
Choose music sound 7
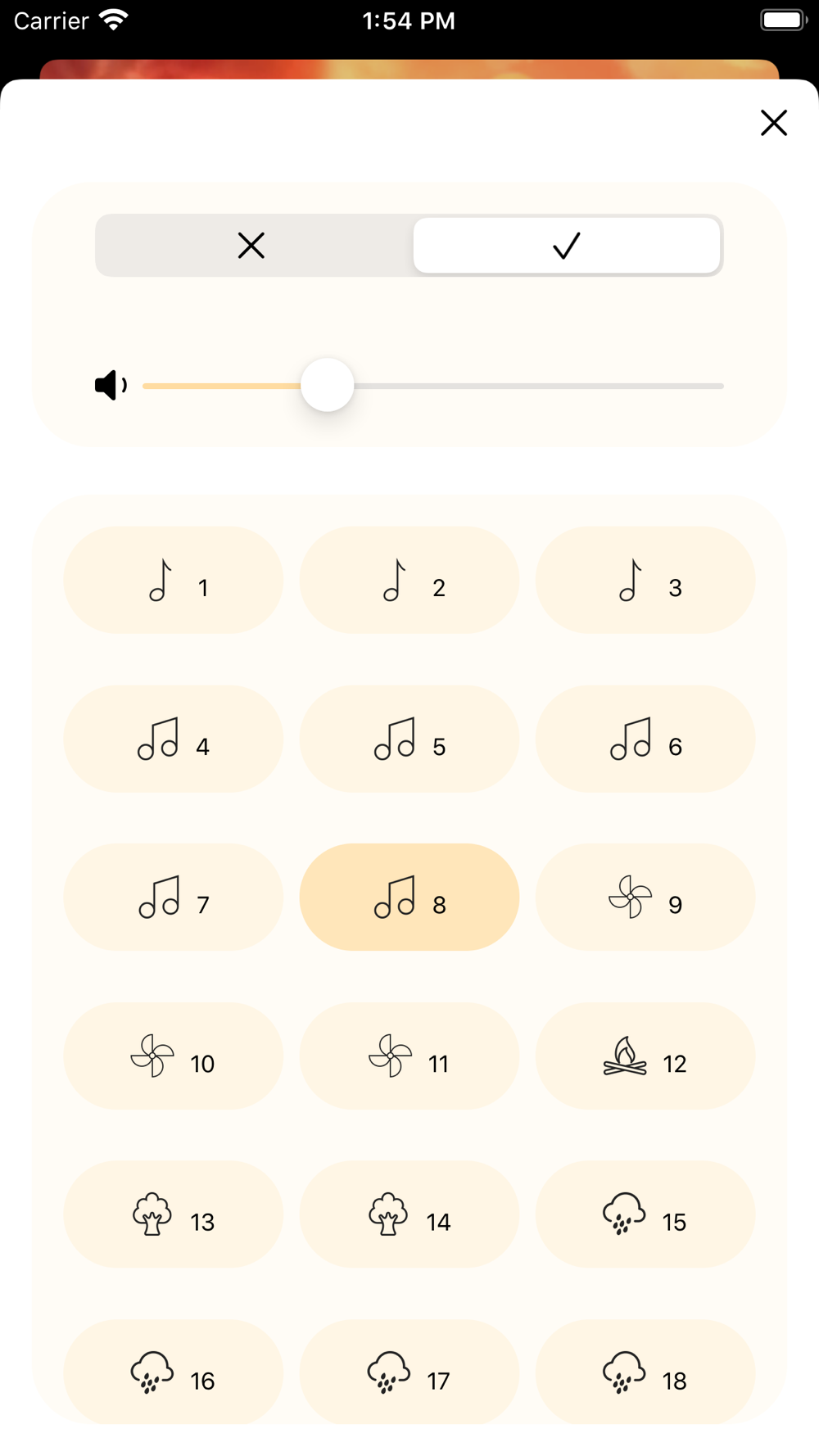point(174,897)
